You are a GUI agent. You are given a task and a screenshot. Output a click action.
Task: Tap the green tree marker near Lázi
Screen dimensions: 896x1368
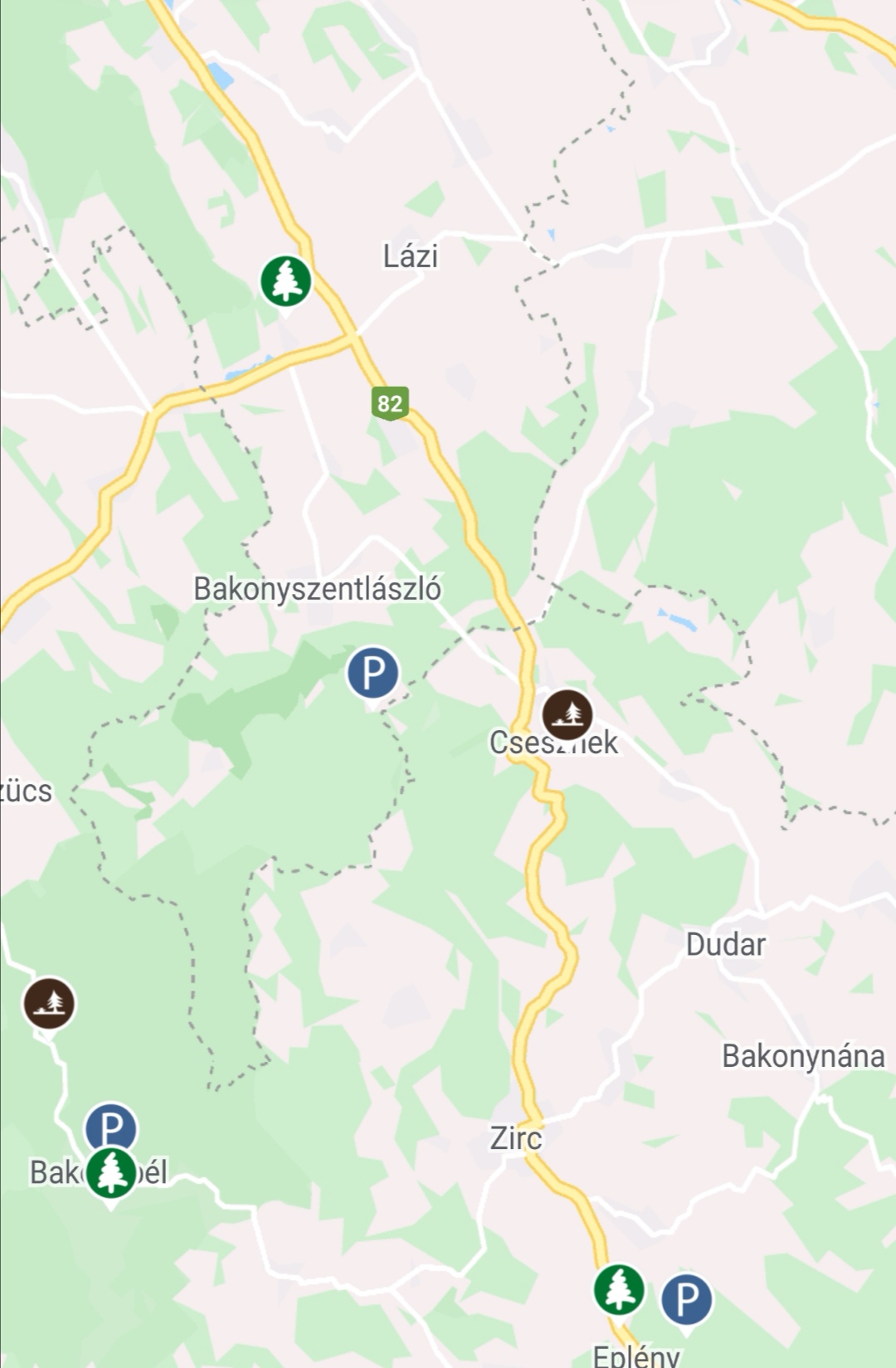(286, 281)
